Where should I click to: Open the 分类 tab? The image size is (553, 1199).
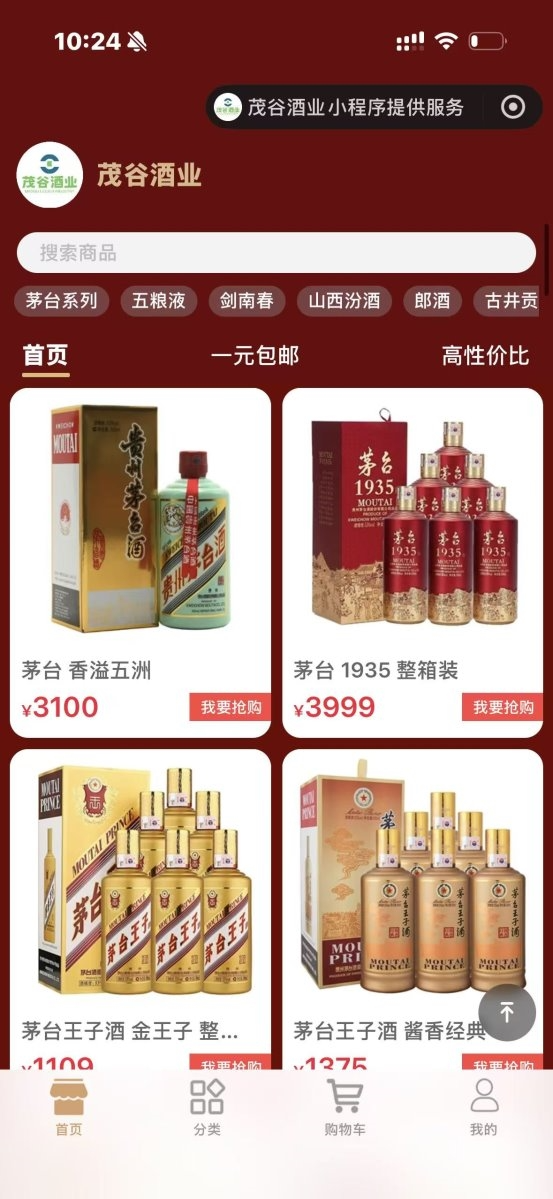pos(207,1106)
